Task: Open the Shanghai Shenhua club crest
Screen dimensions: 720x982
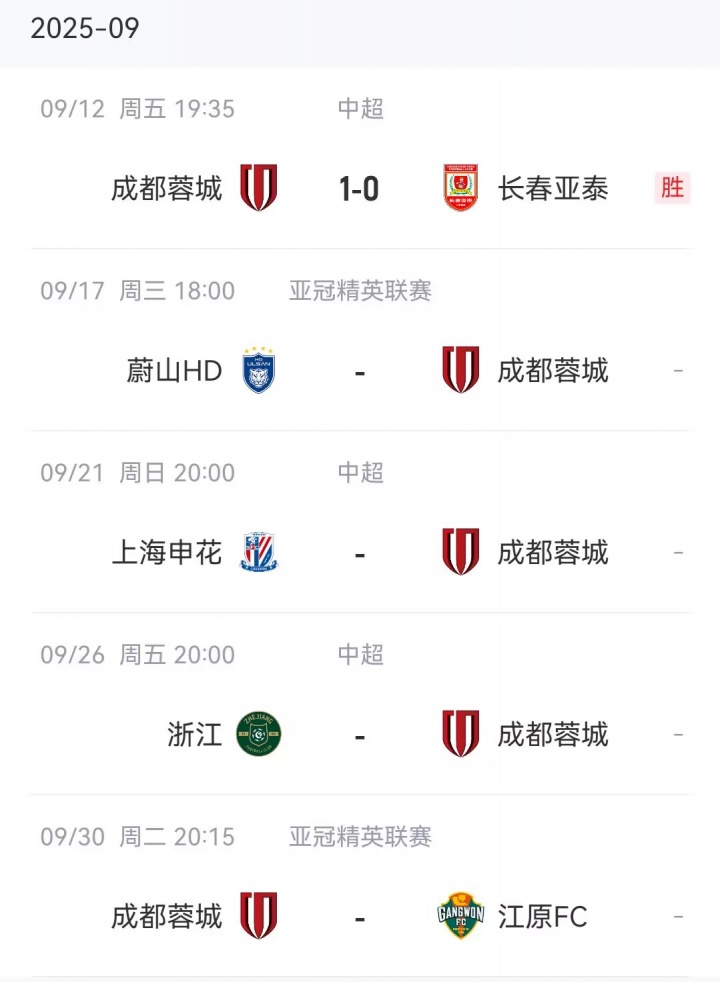Action: pyautogui.click(x=261, y=553)
